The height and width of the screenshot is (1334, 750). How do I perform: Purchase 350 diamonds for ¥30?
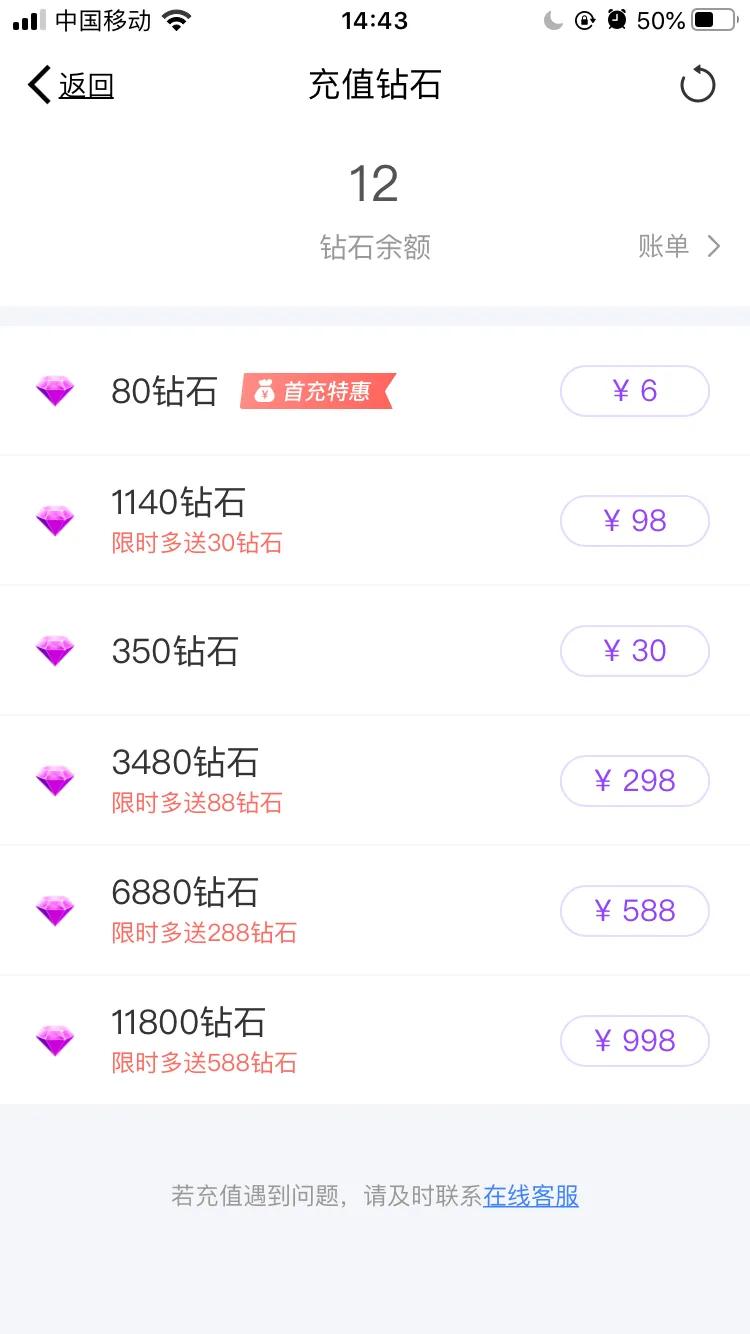pos(634,651)
